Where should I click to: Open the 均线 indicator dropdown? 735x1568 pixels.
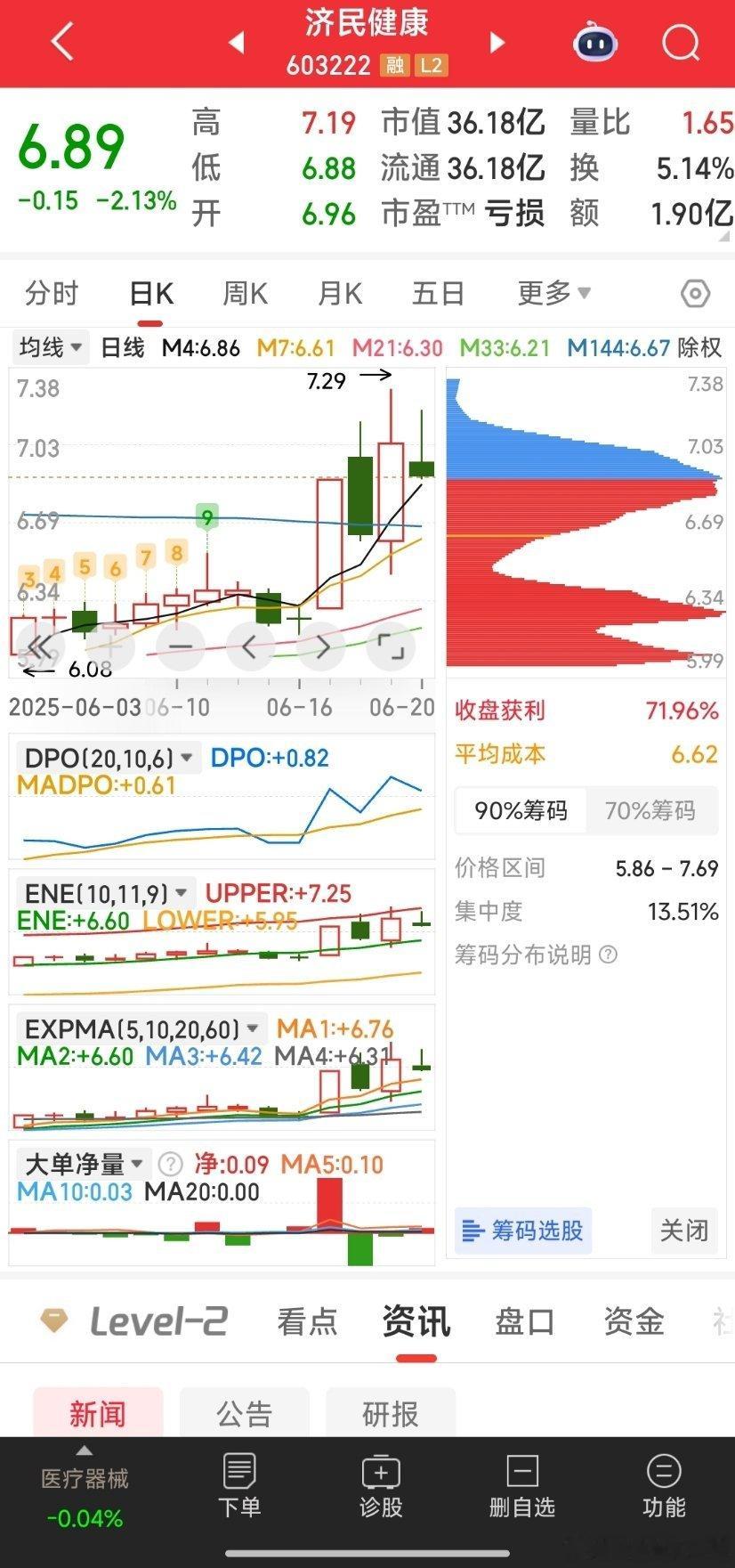tap(52, 346)
